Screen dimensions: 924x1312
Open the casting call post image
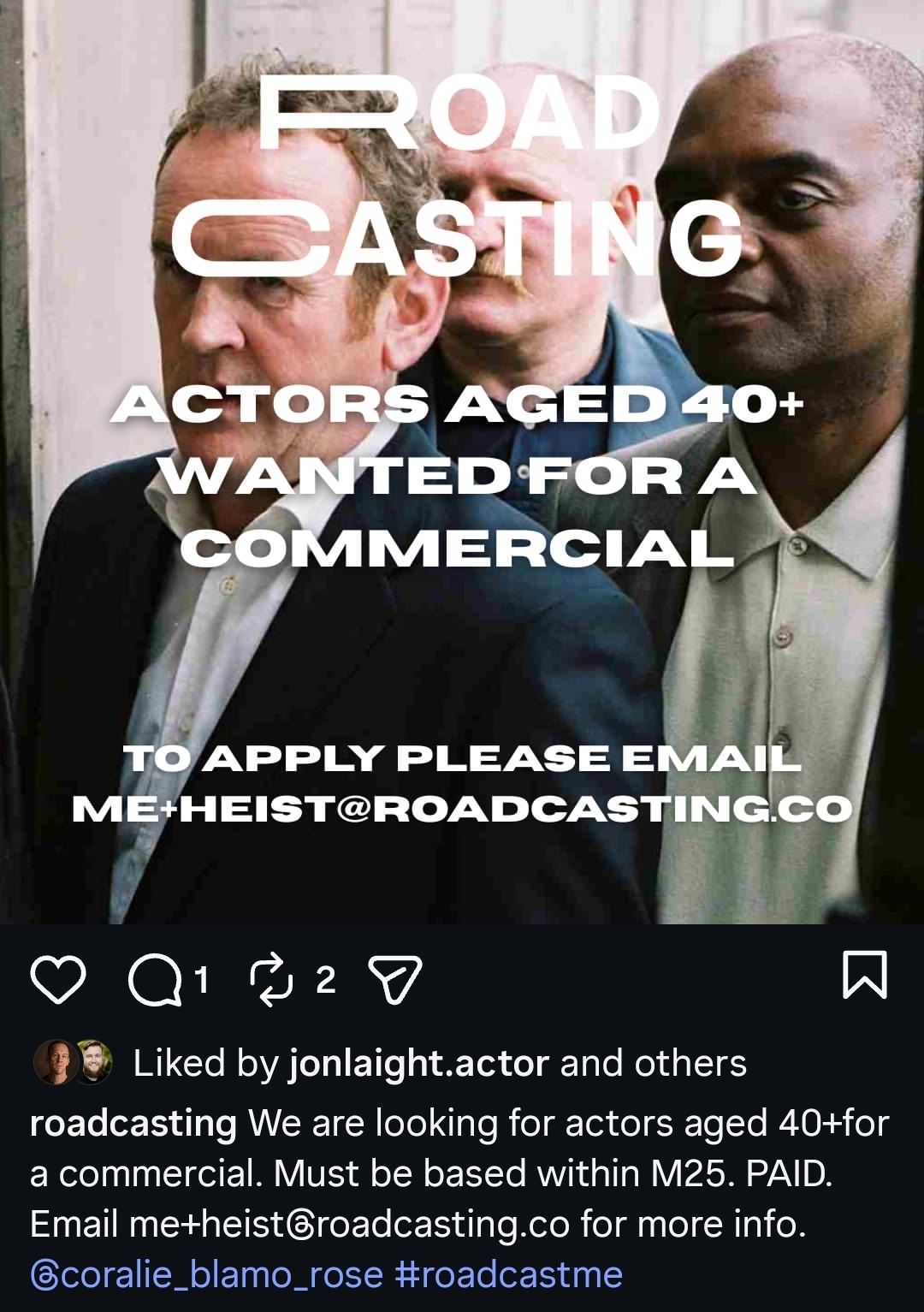click(x=462, y=462)
